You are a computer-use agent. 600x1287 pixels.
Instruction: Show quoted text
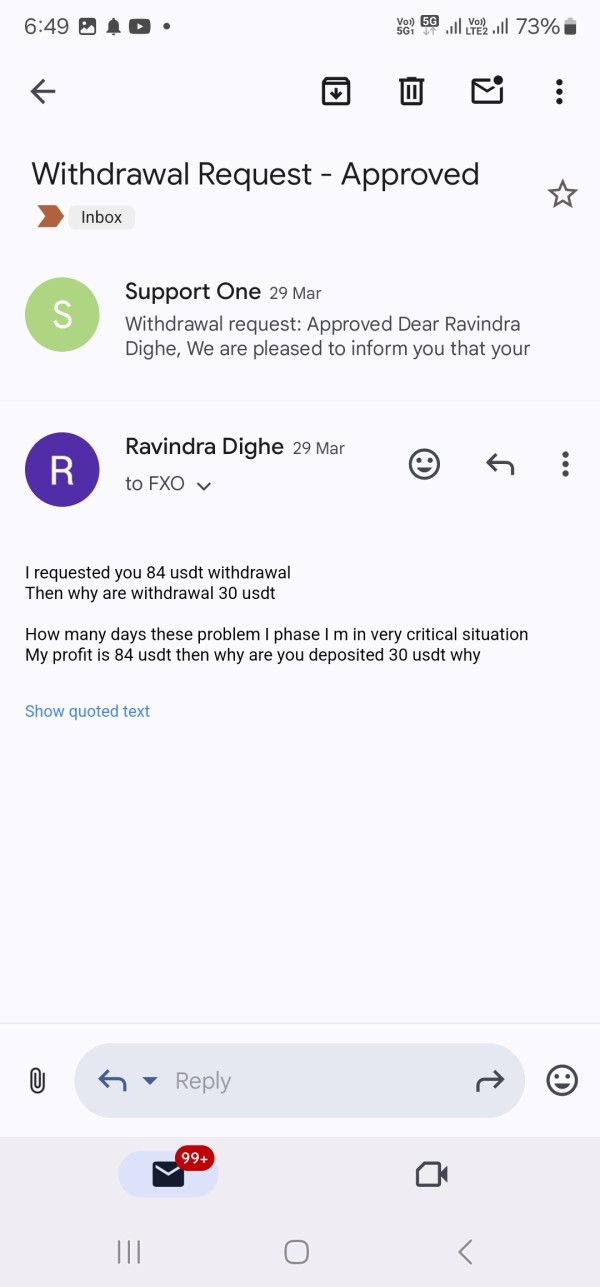tap(87, 711)
